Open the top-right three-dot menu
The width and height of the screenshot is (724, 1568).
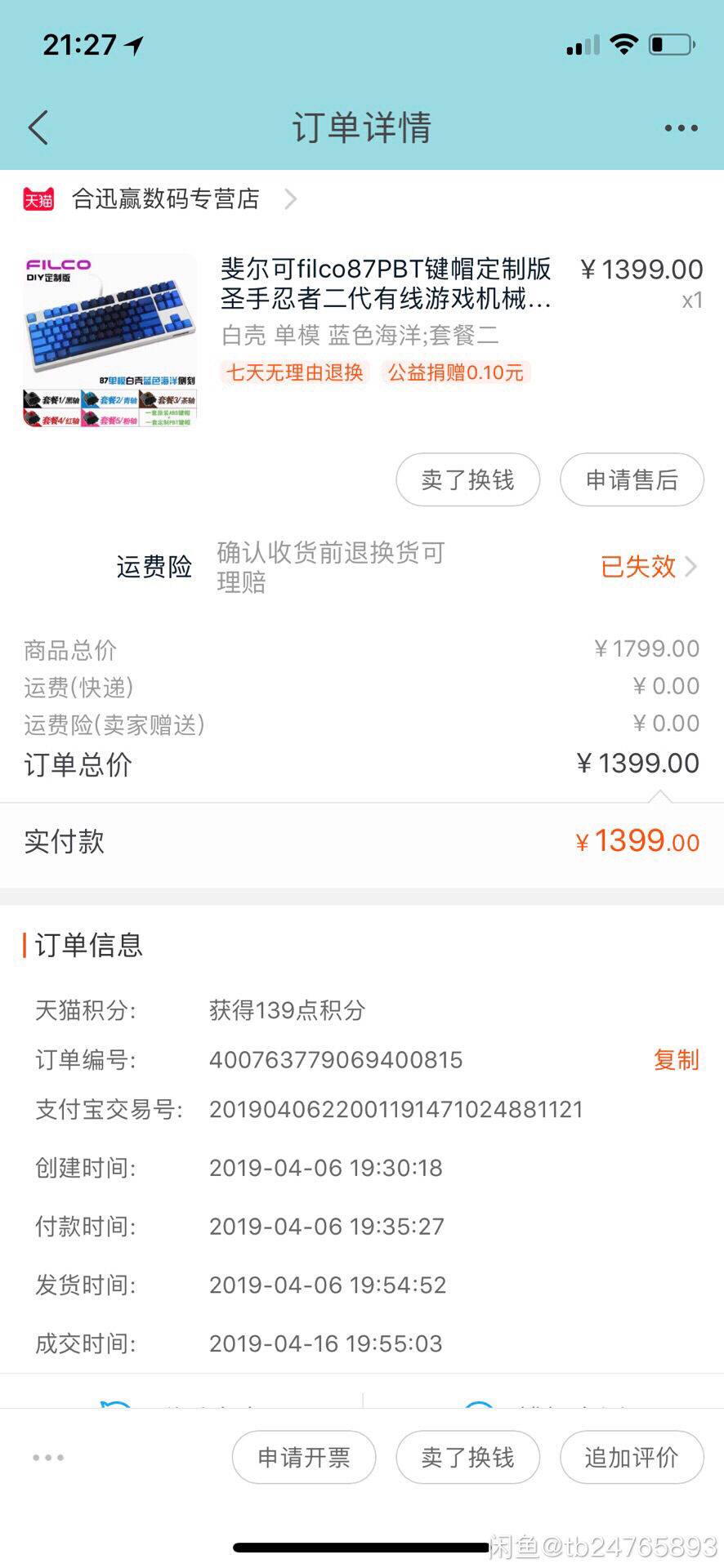[681, 128]
